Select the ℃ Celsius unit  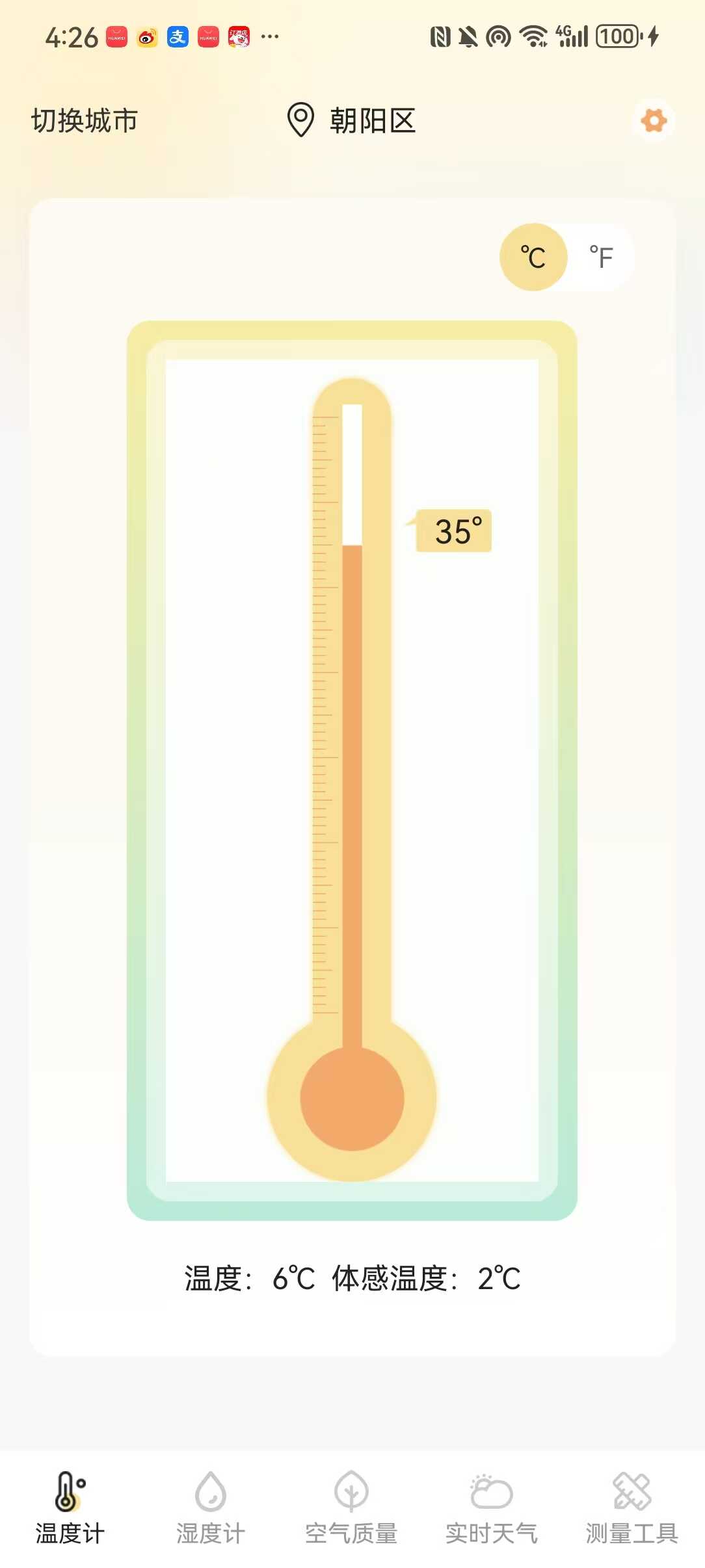533,257
